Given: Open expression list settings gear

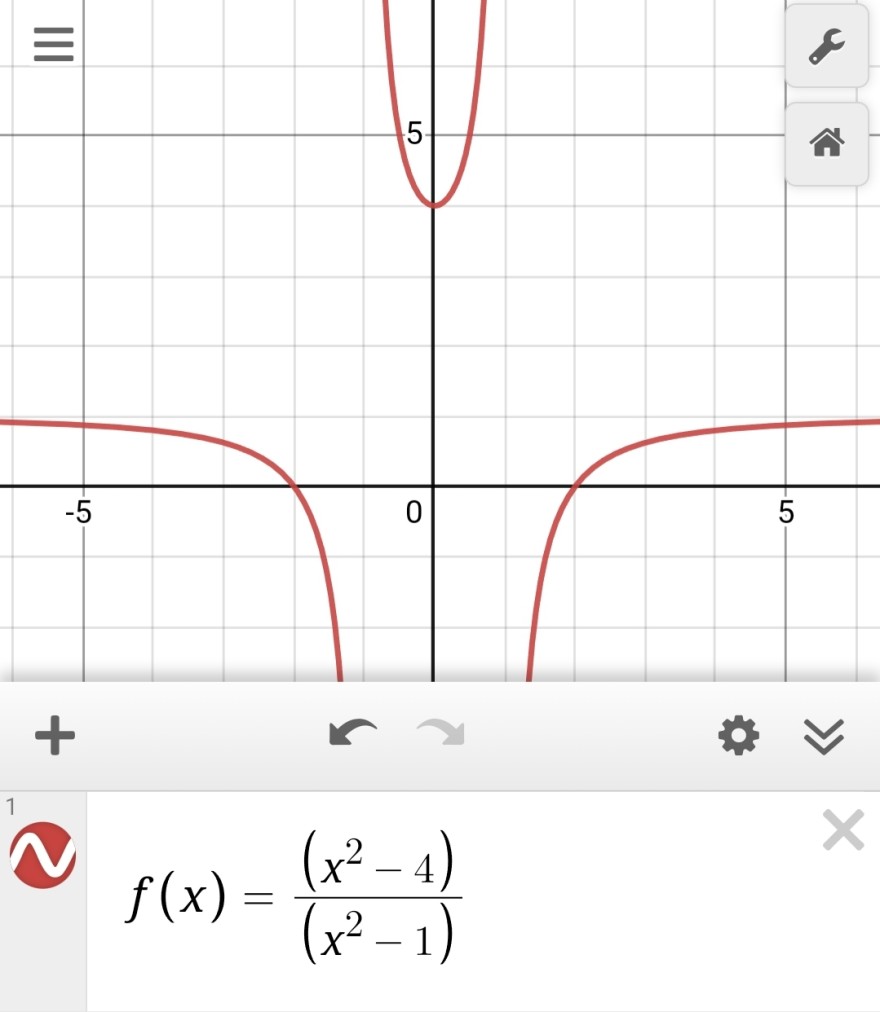Looking at the screenshot, I should tap(738, 736).
